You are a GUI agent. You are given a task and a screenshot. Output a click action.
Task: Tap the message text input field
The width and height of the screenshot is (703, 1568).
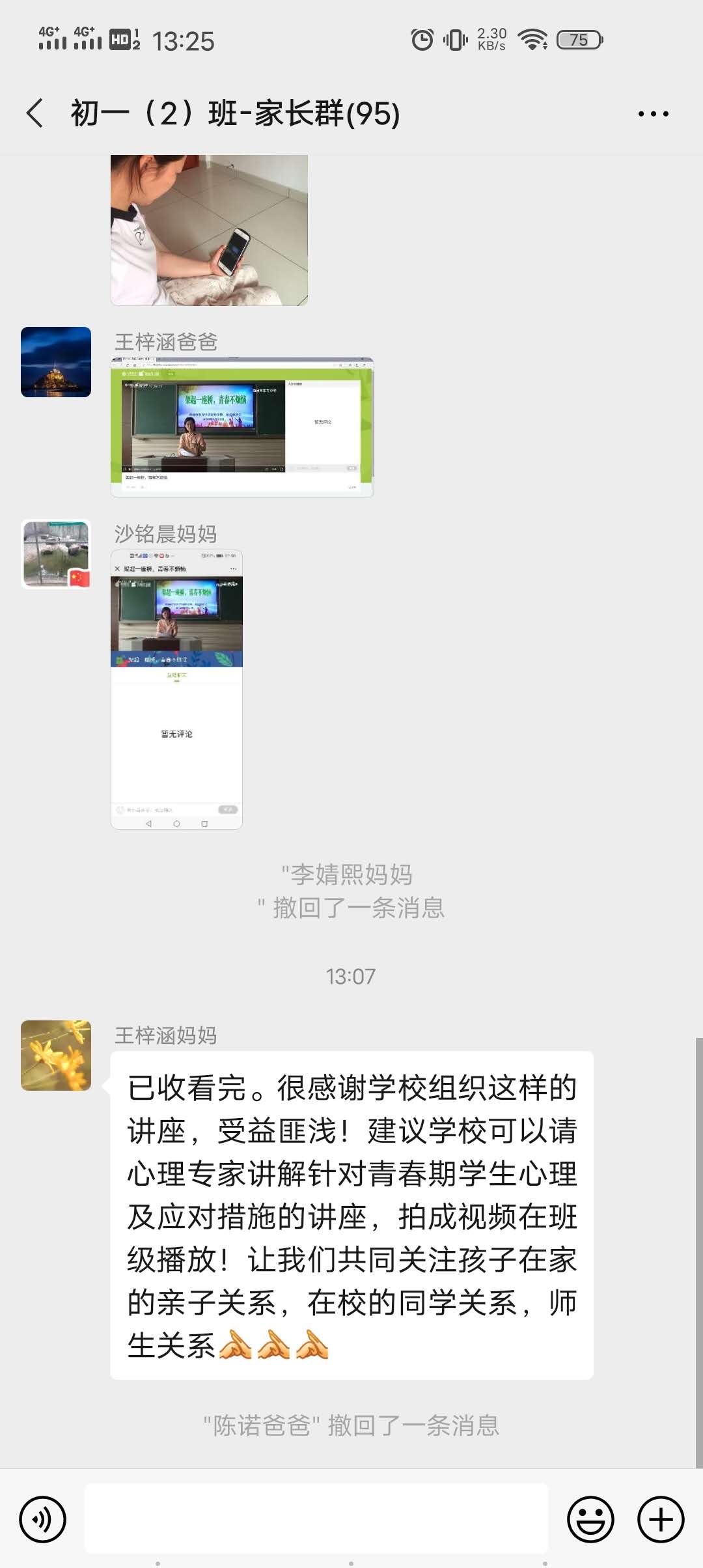click(x=316, y=1519)
